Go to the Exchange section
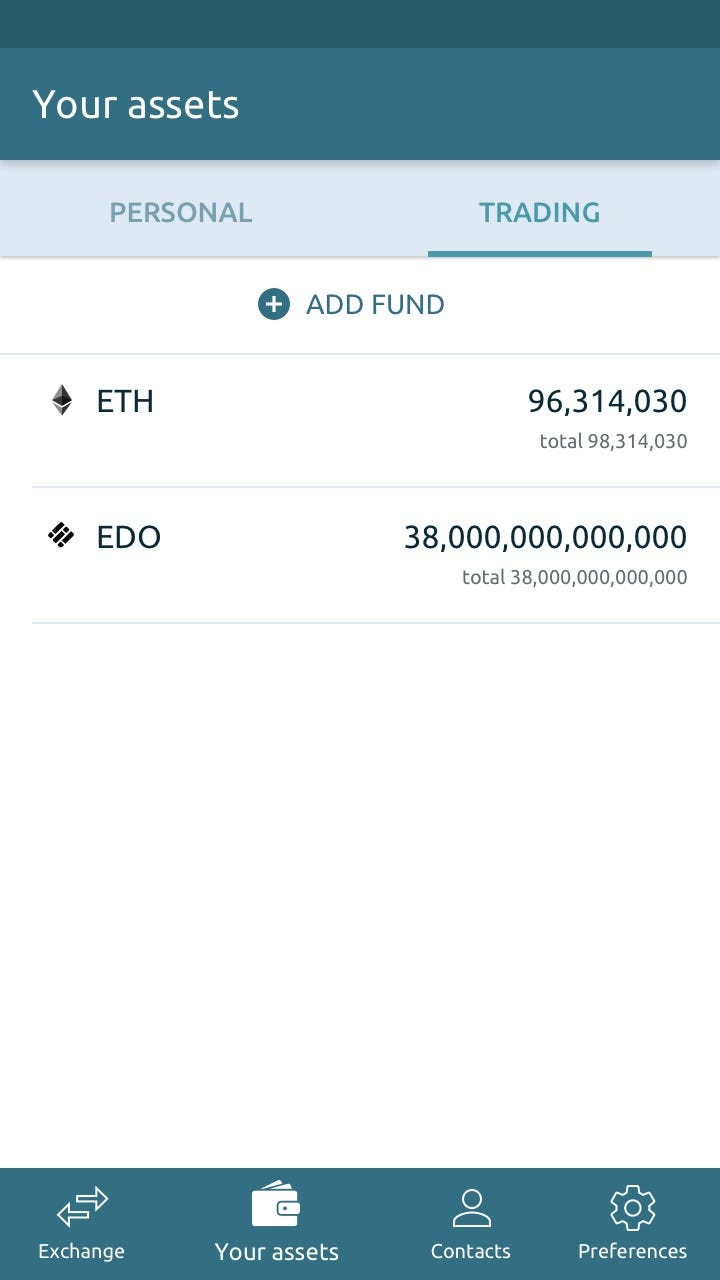This screenshot has width=720, height=1280. coord(82,1224)
